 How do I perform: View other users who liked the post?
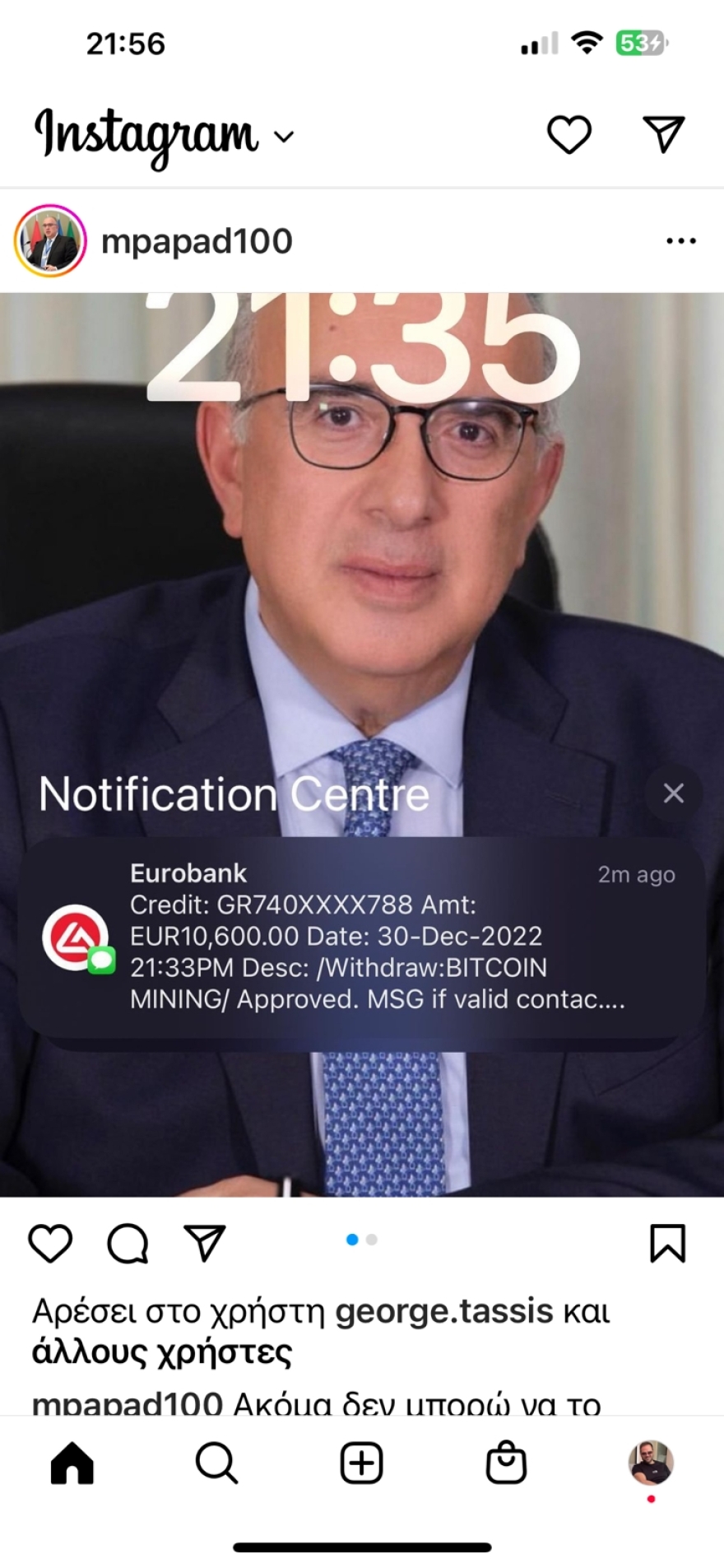tap(161, 1352)
